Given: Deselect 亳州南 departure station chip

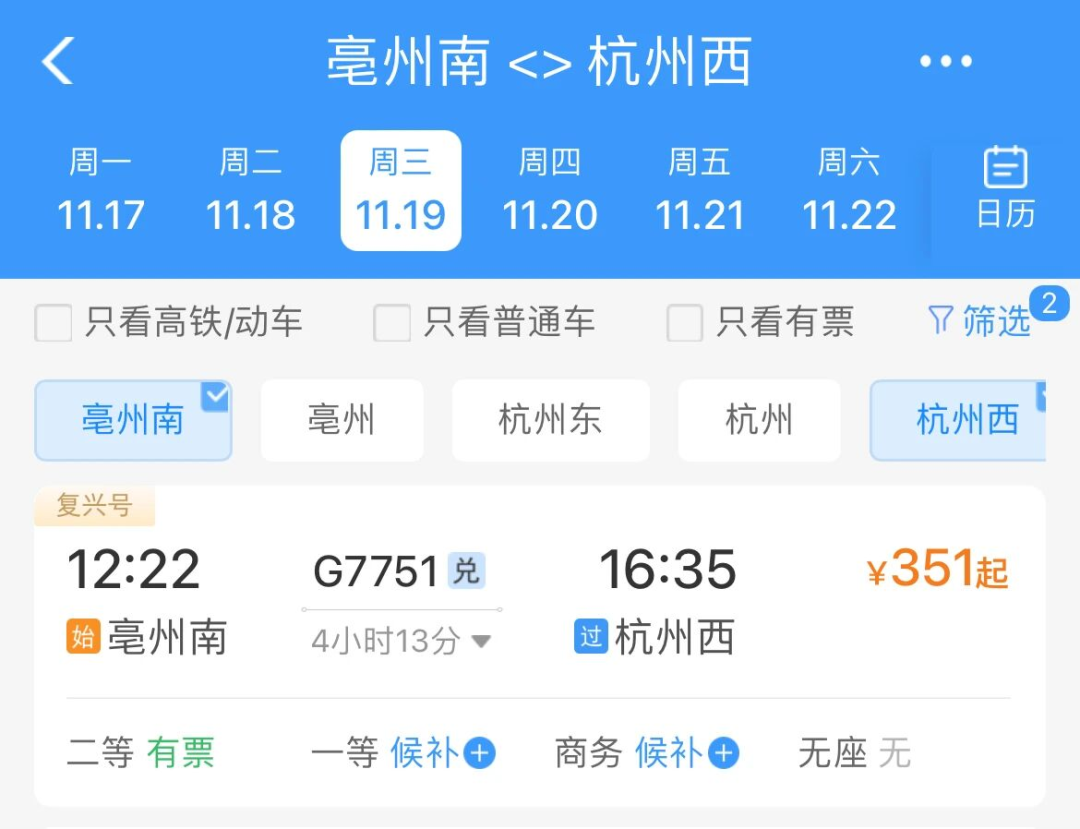Looking at the screenshot, I should coord(133,420).
